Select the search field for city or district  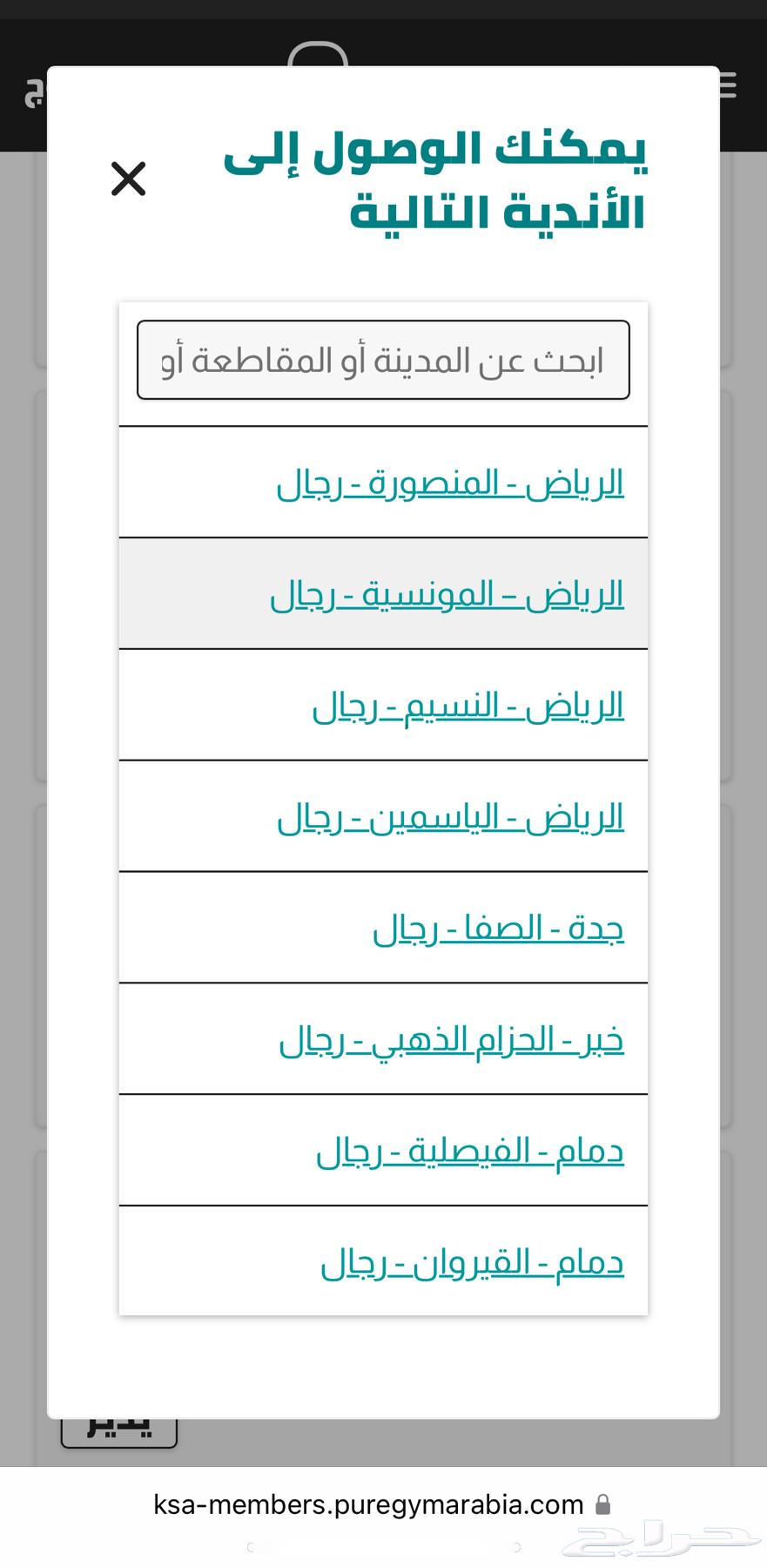[383, 360]
